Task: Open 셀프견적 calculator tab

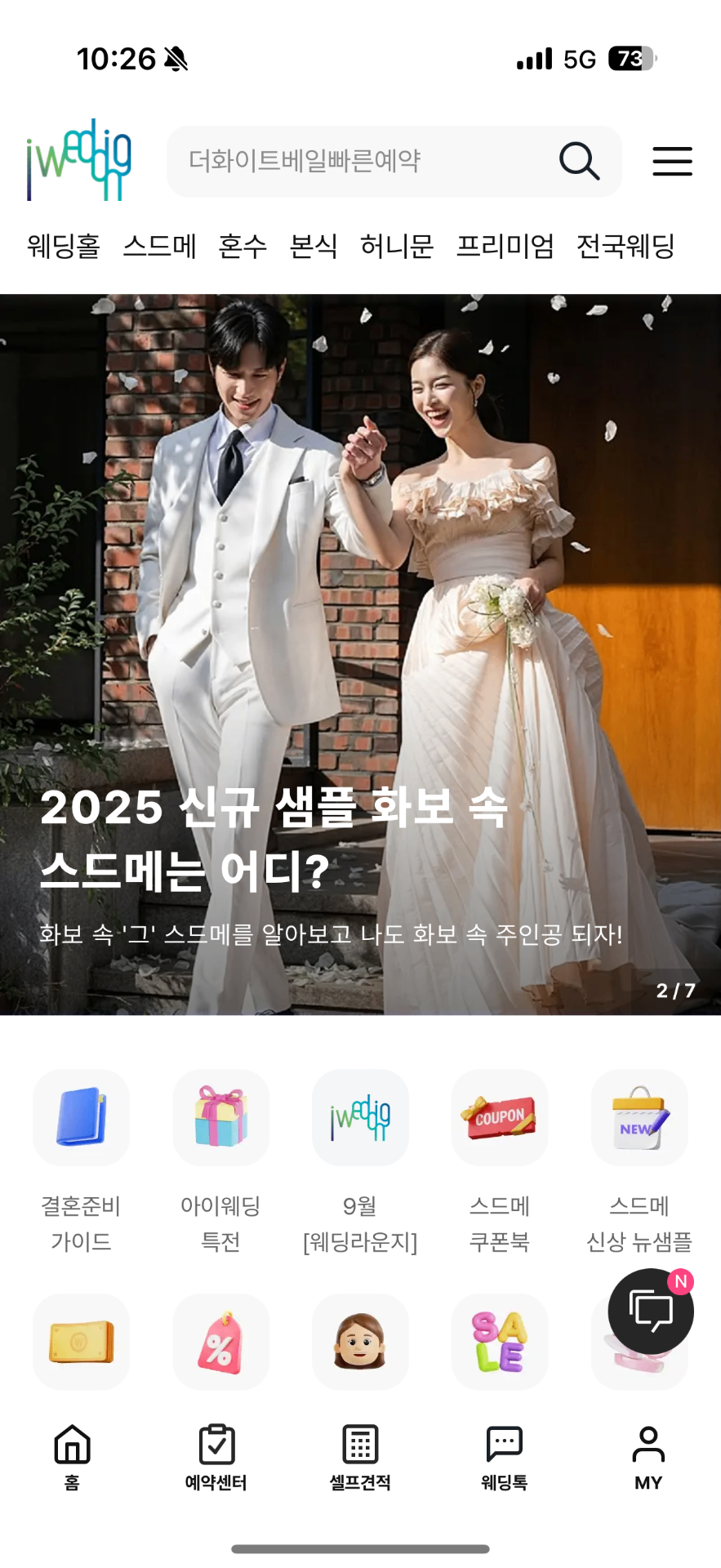Action: click(360, 1456)
